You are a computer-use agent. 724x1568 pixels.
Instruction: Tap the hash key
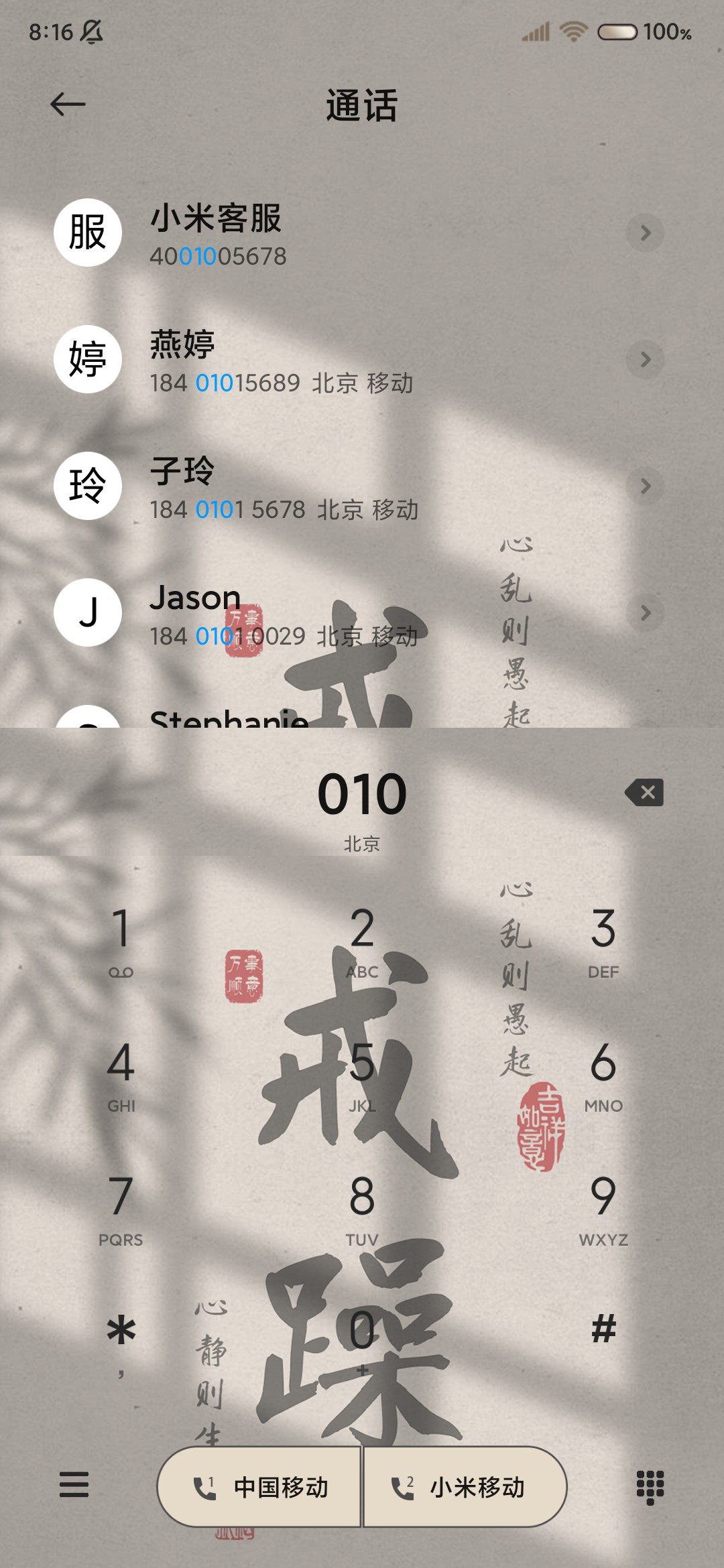tap(603, 1330)
